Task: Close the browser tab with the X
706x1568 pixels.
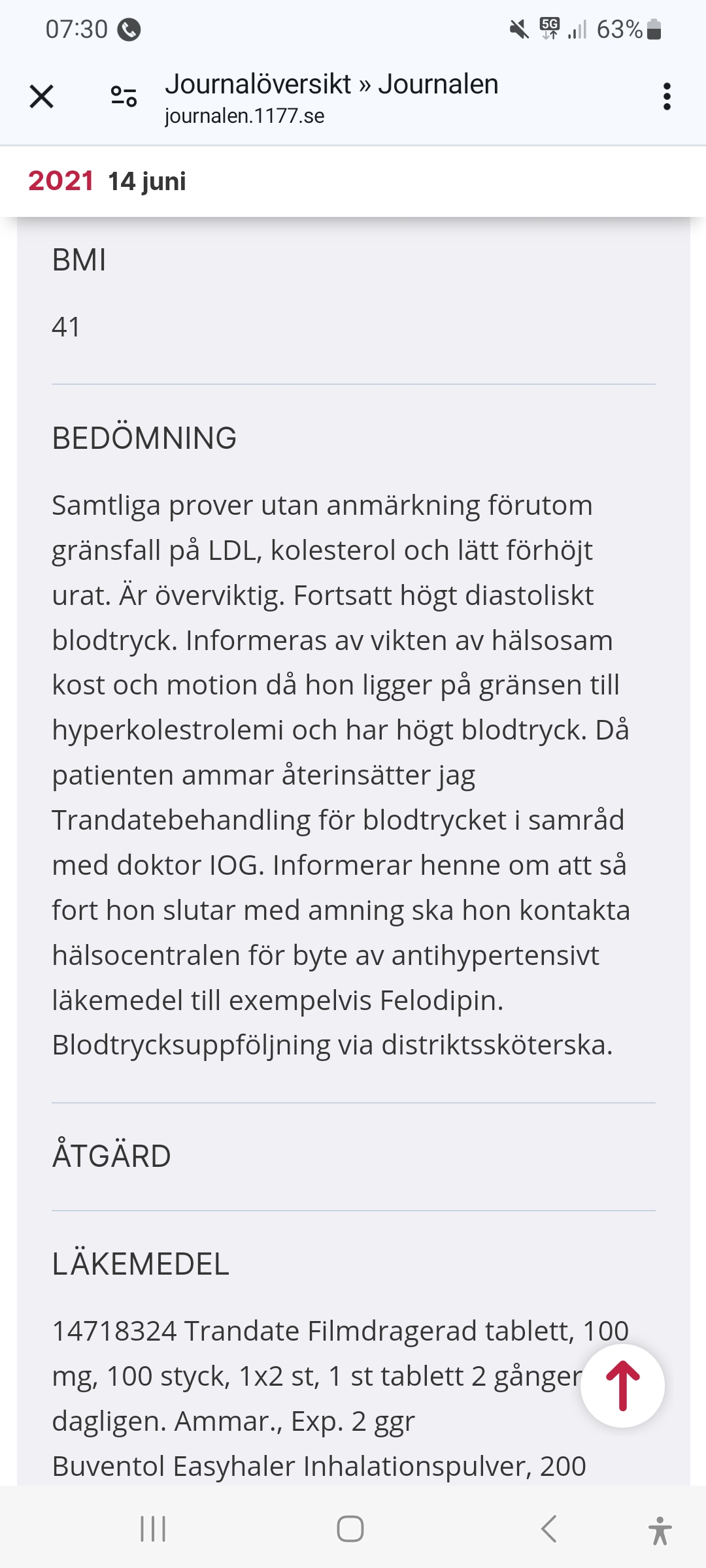Action: (x=41, y=97)
